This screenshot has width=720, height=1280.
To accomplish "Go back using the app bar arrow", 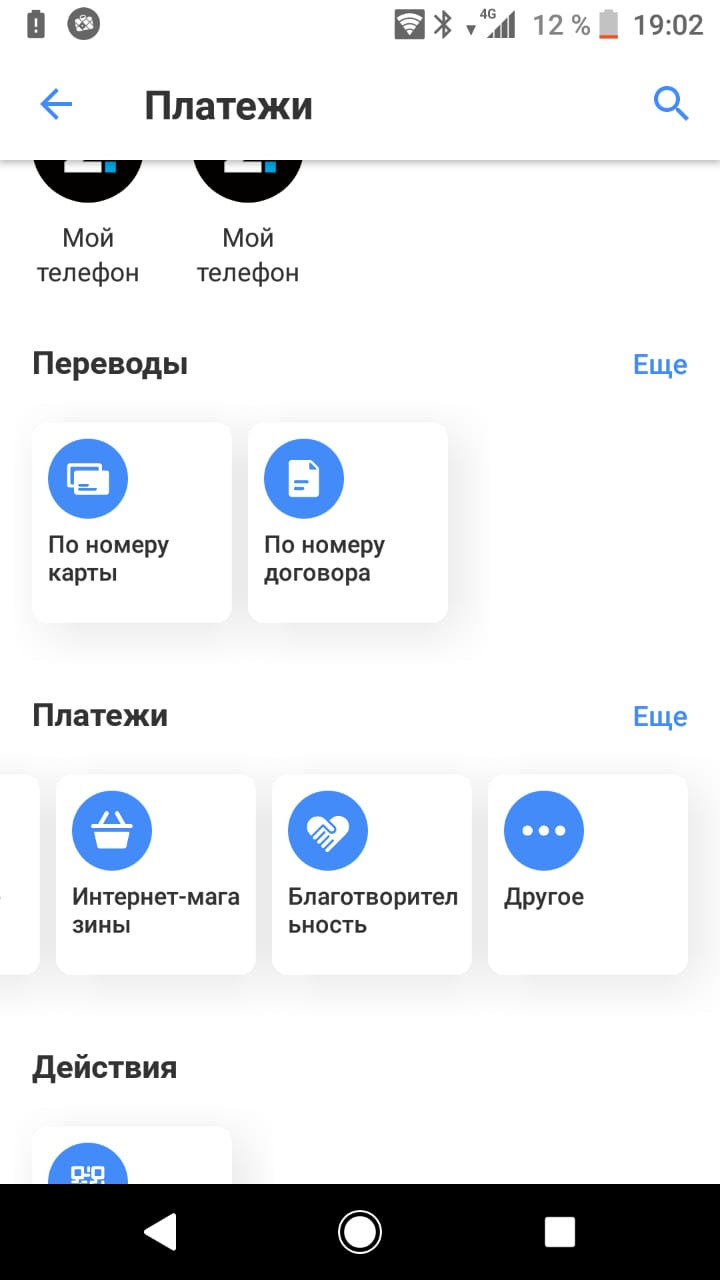I will 56,104.
